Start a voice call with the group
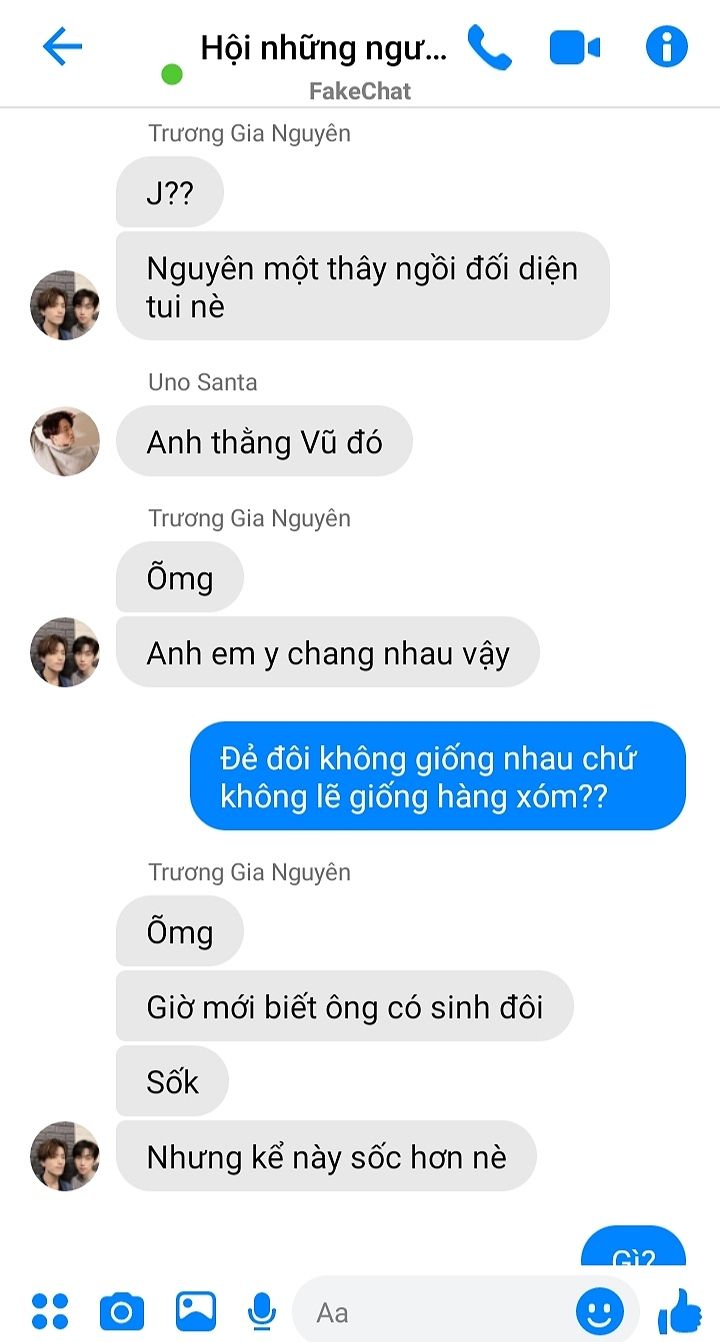 point(489,47)
